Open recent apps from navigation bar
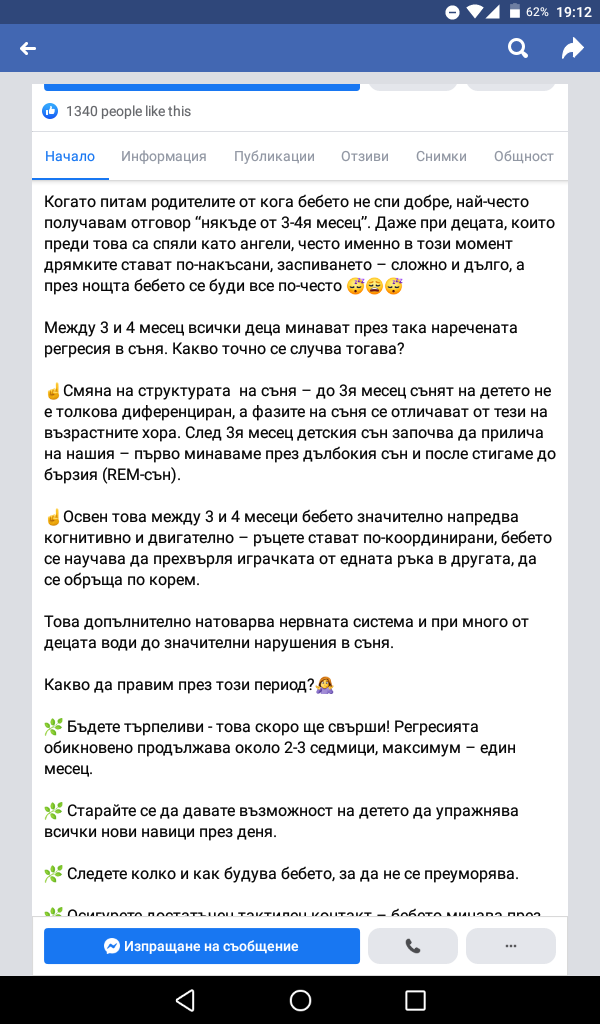This screenshot has height=1024, width=600. pos(415,1000)
